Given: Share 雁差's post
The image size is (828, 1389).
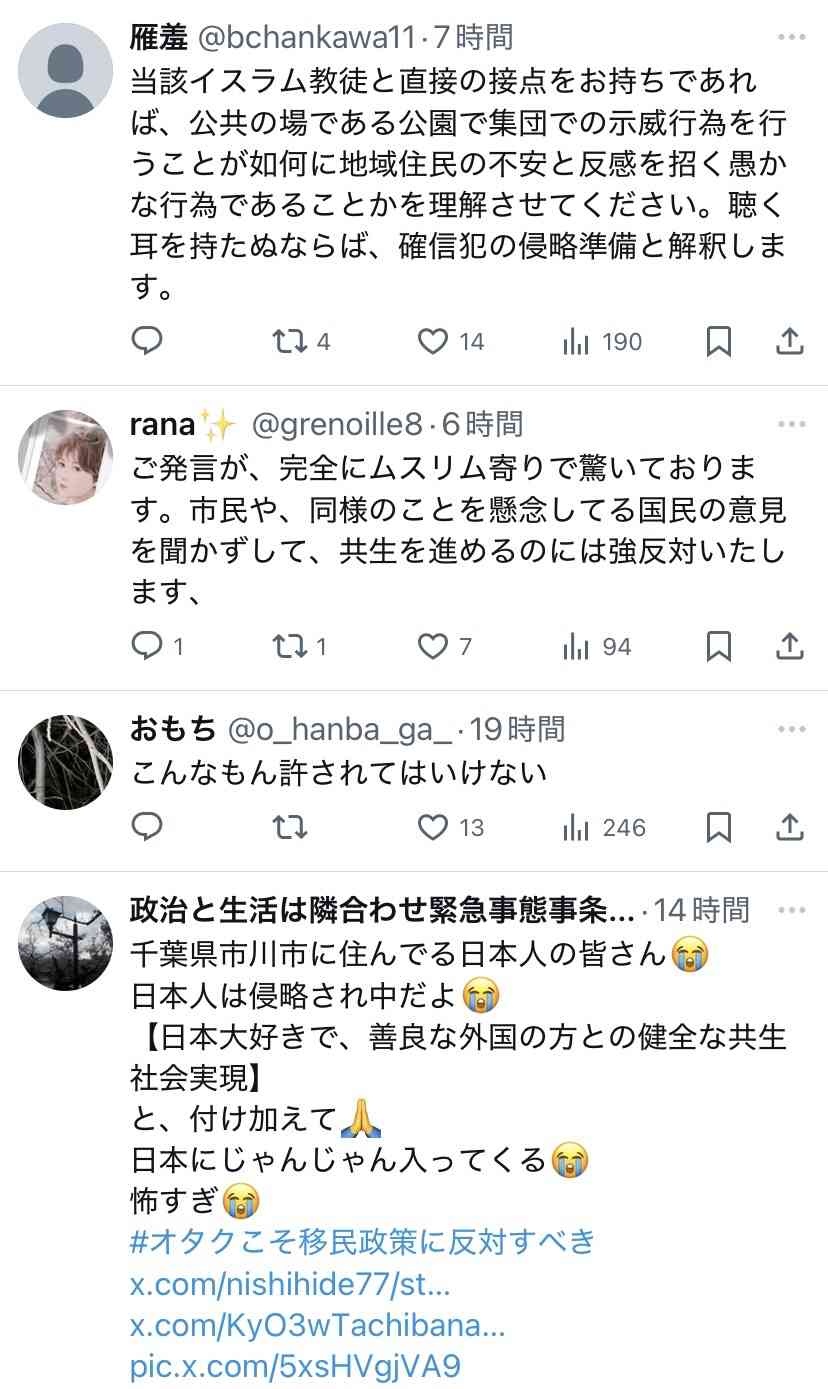Looking at the screenshot, I should point(790,342).
